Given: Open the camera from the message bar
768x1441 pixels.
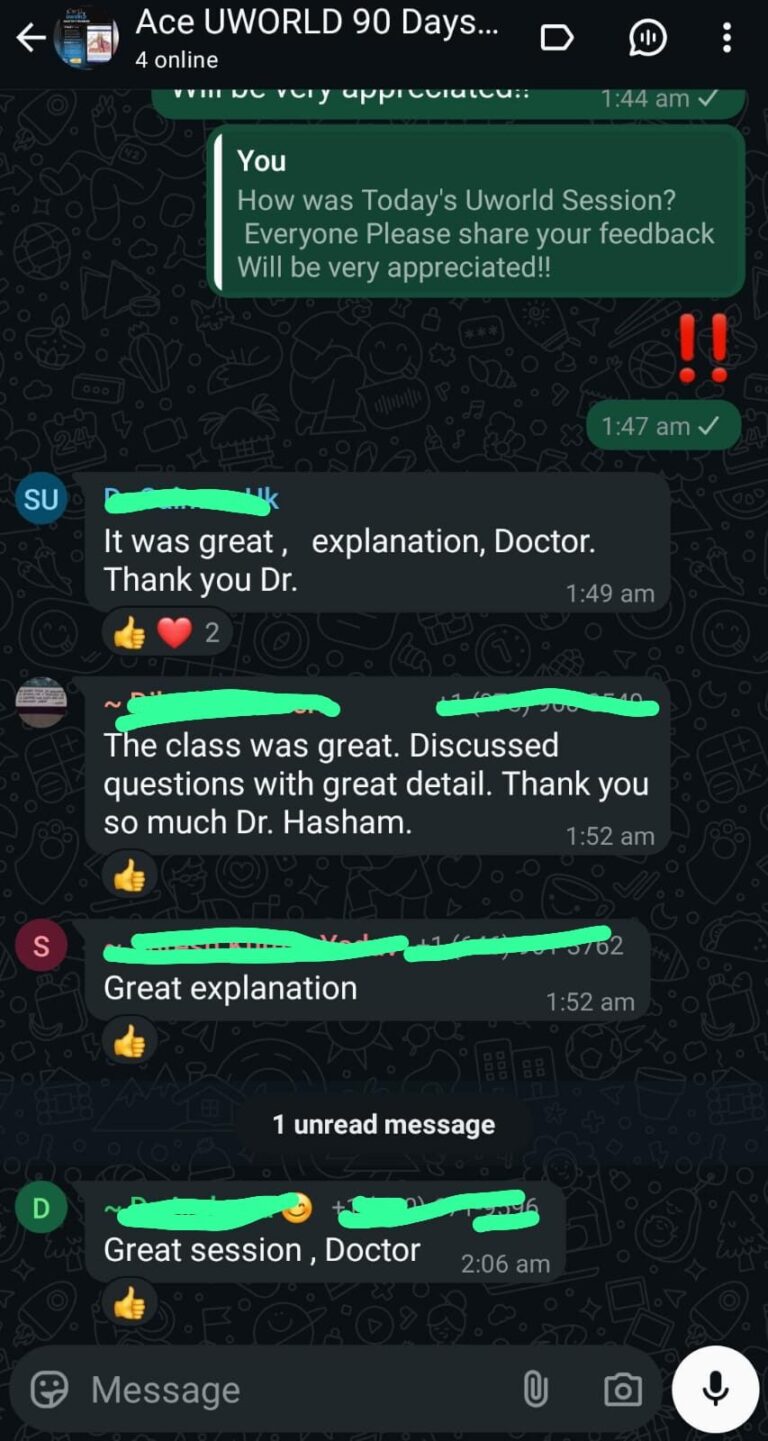Looking at the screenshot, I should [x=622, y=1389].
